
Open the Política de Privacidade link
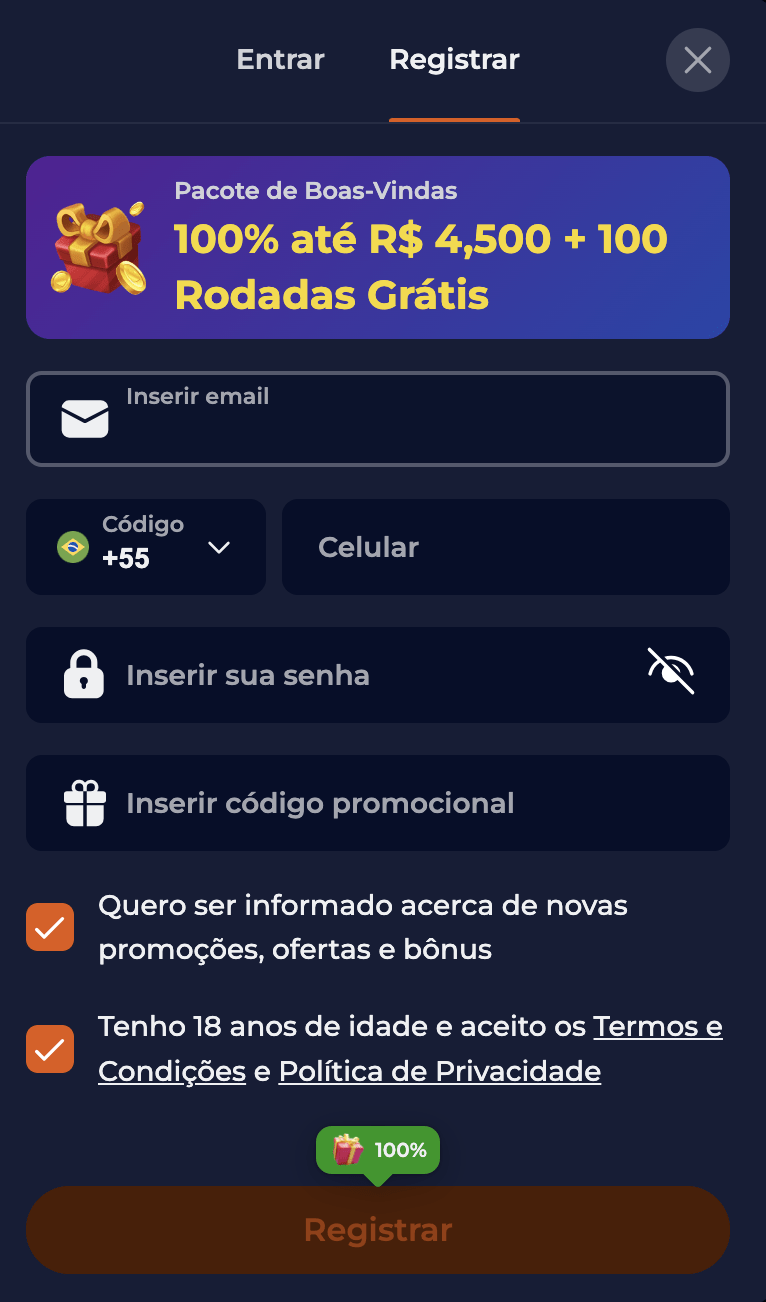tap(439, 1072)
